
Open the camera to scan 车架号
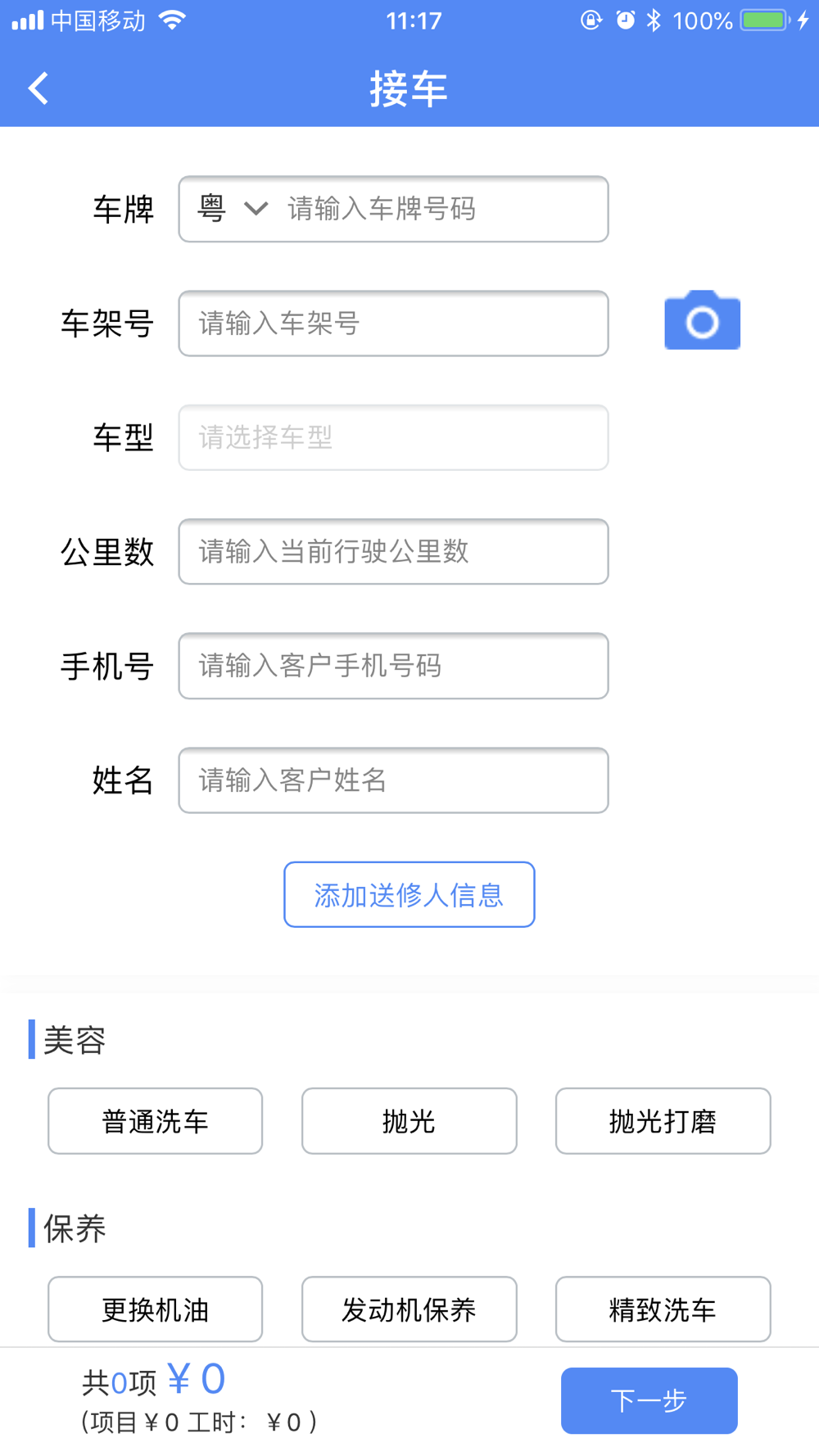click(x=702, y=320)
